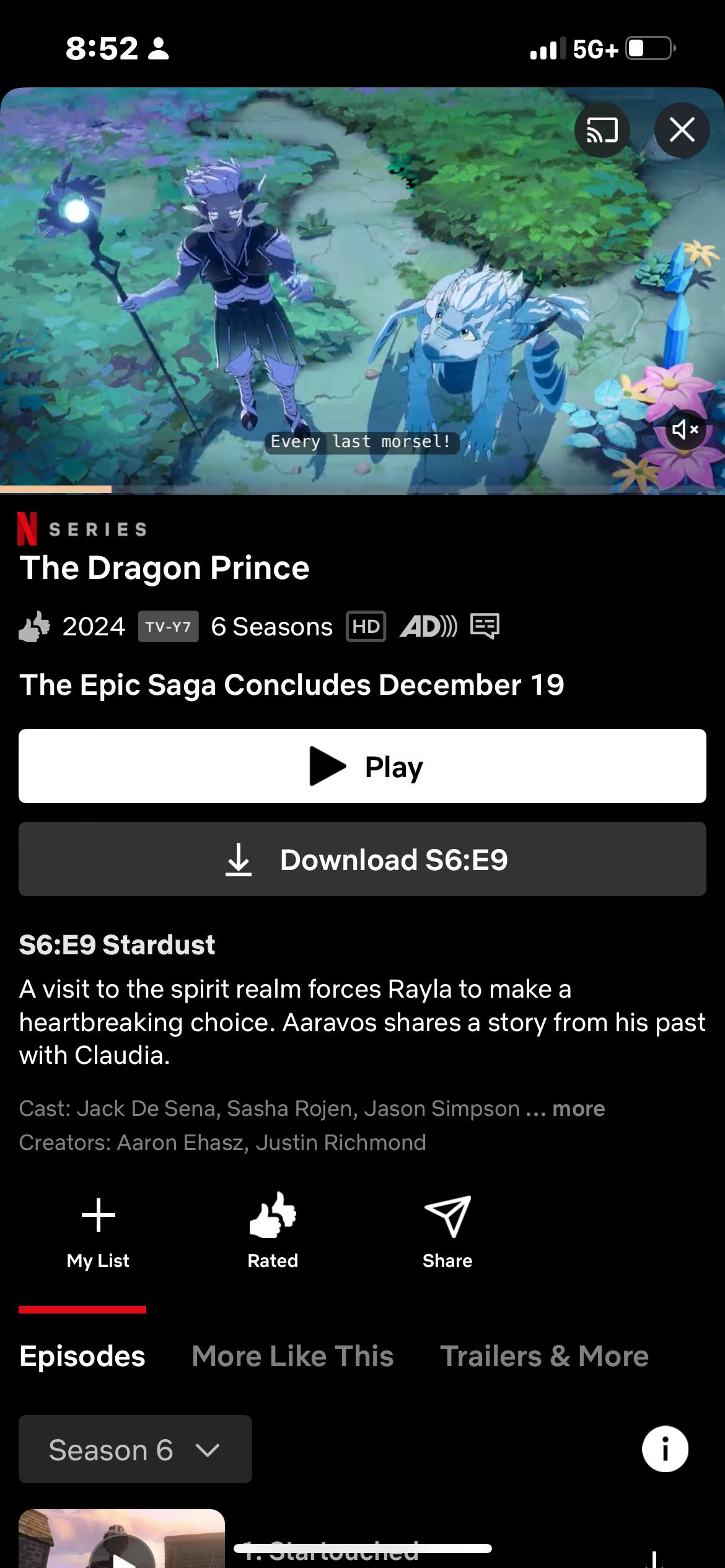Image resolution: width=725 pixels, height=1568 pixels.
Task: Play The Dragon Prince
Action: point(362,766)
